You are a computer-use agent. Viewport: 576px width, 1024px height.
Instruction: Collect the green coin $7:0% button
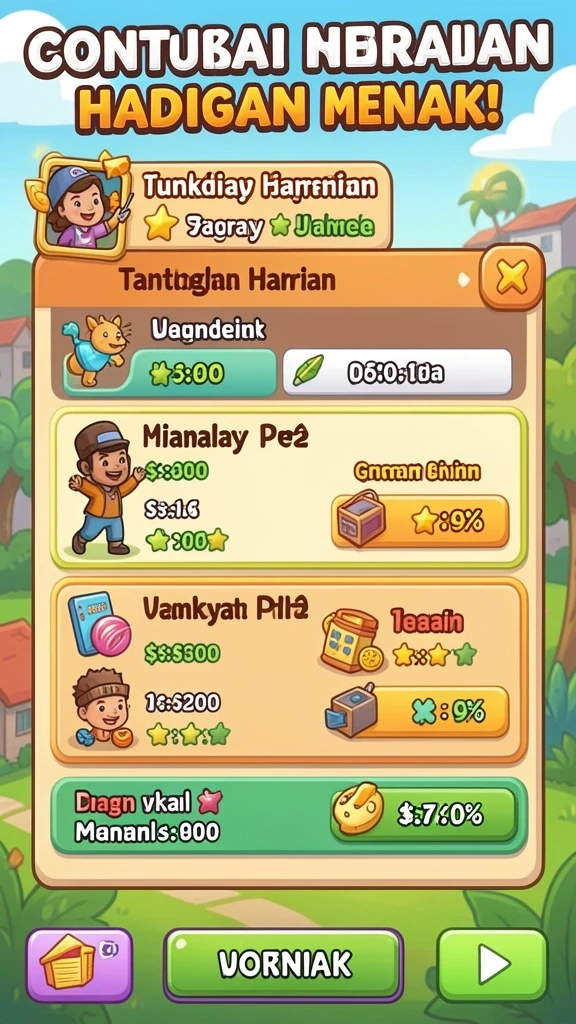(424, 813)
